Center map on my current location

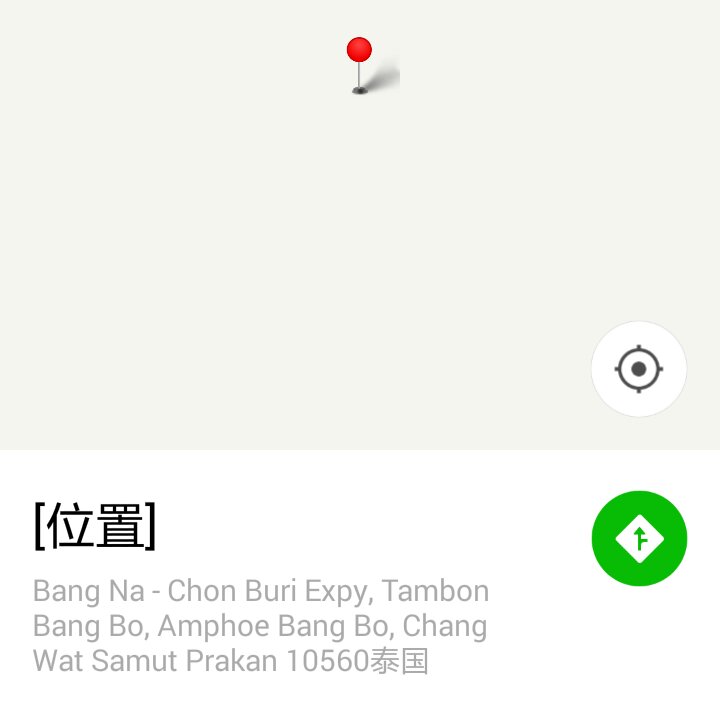[x=639, y=369]
